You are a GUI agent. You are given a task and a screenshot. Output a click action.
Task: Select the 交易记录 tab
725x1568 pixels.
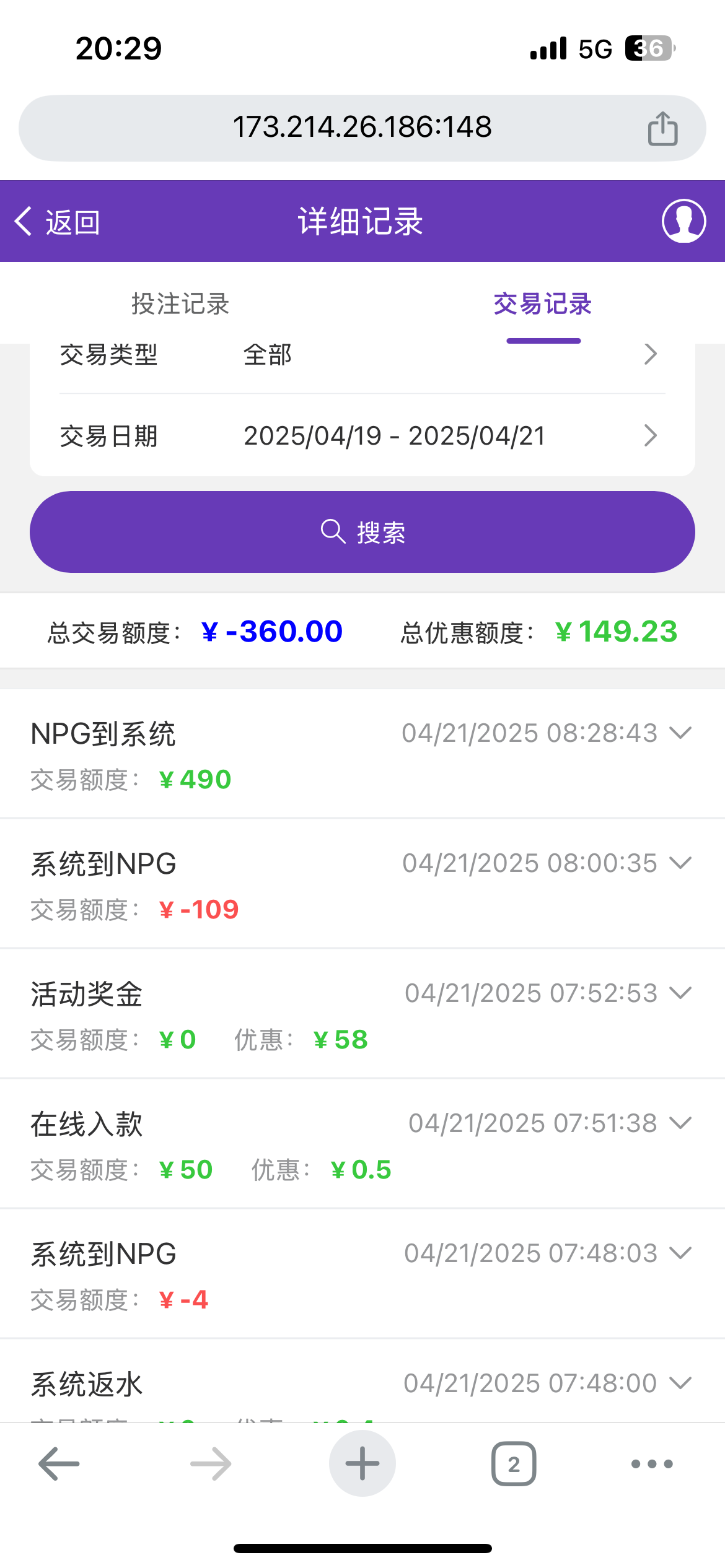point(543,304)
